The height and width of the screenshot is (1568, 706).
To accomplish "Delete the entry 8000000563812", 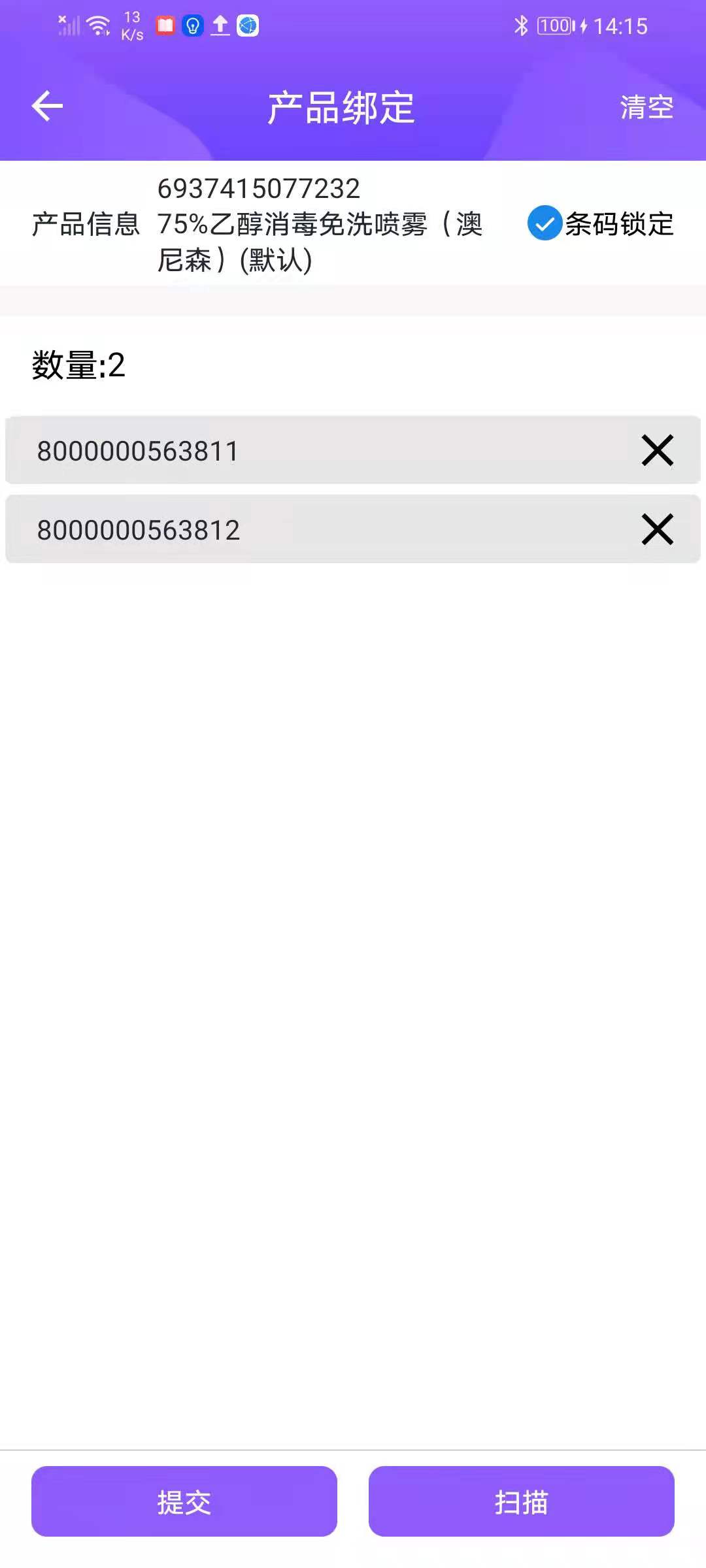I will [657, 529].
